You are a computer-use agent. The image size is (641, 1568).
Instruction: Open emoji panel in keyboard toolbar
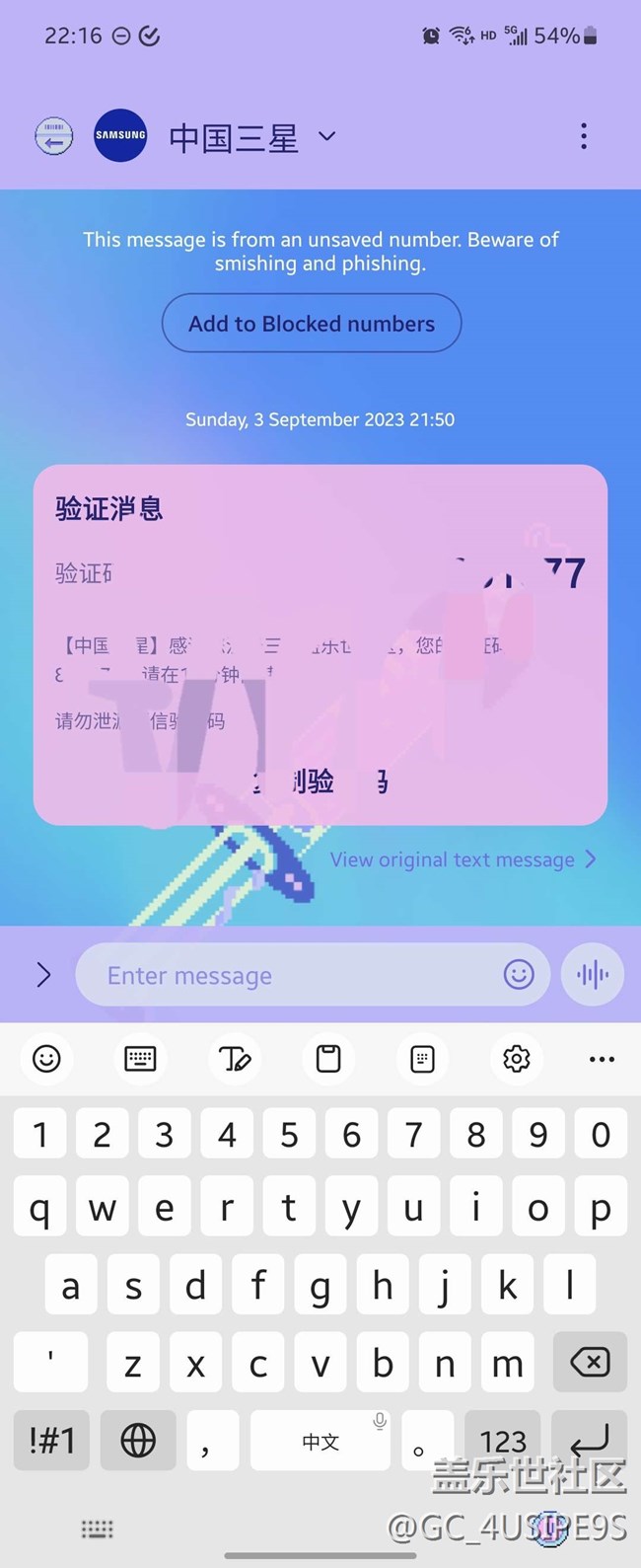[x=46, y=1059]
